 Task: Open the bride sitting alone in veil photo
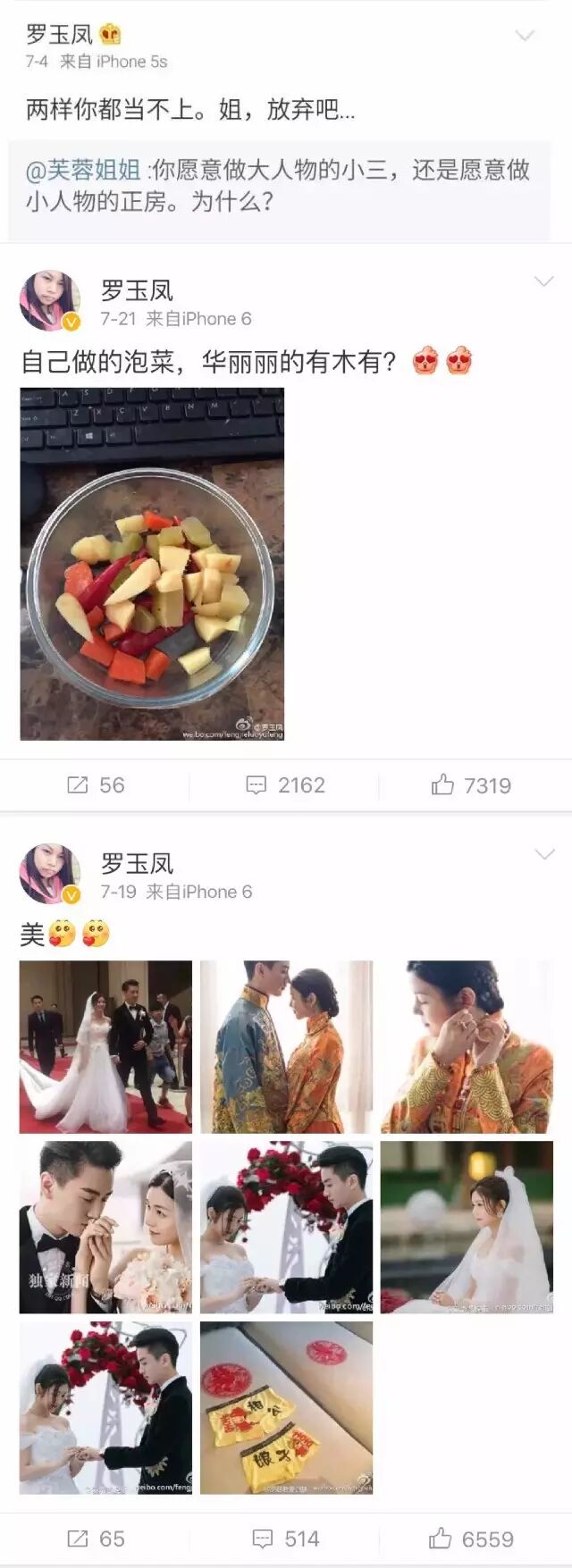[467, 1227]
